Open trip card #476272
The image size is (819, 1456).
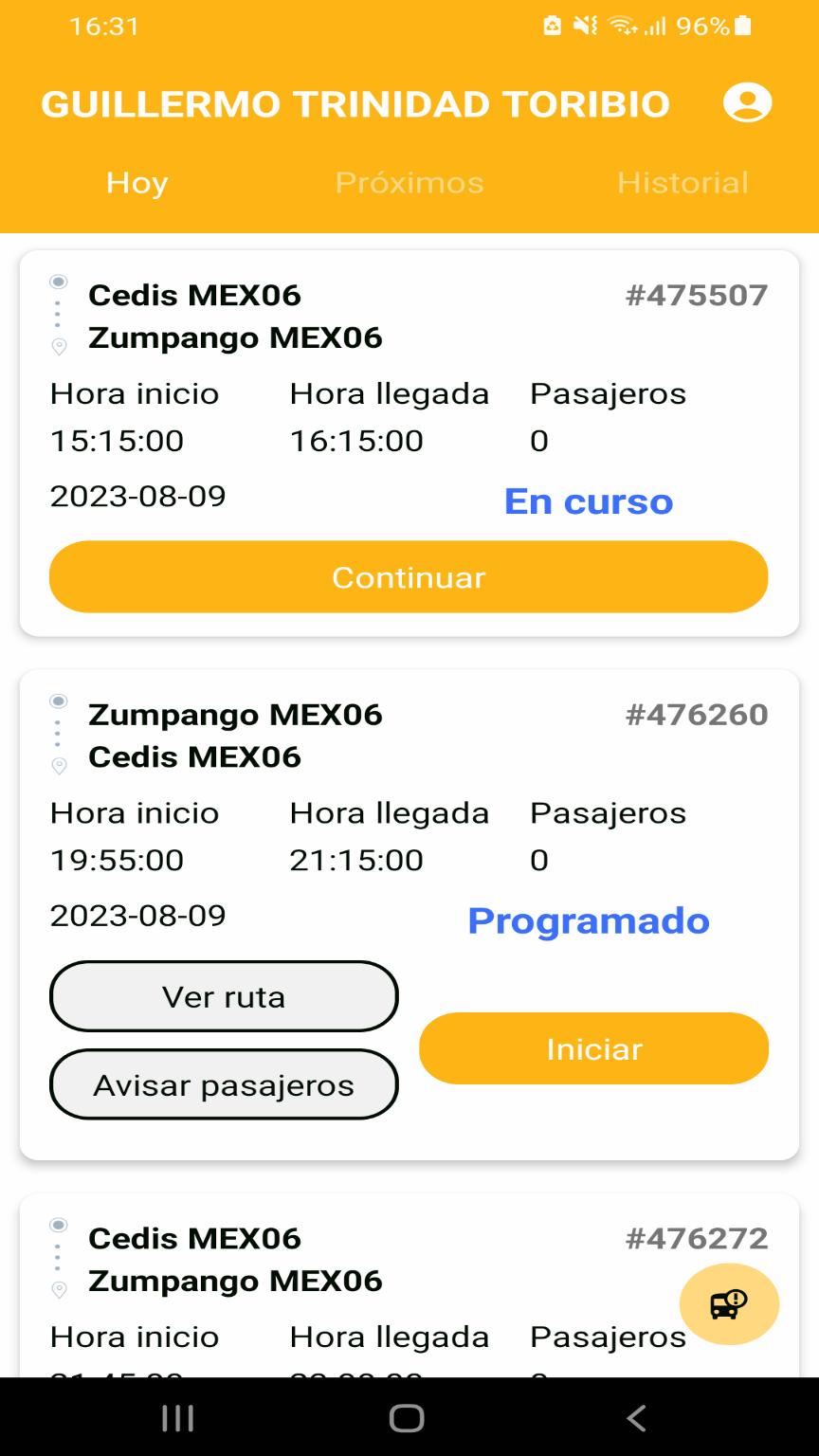[409, 1285]
